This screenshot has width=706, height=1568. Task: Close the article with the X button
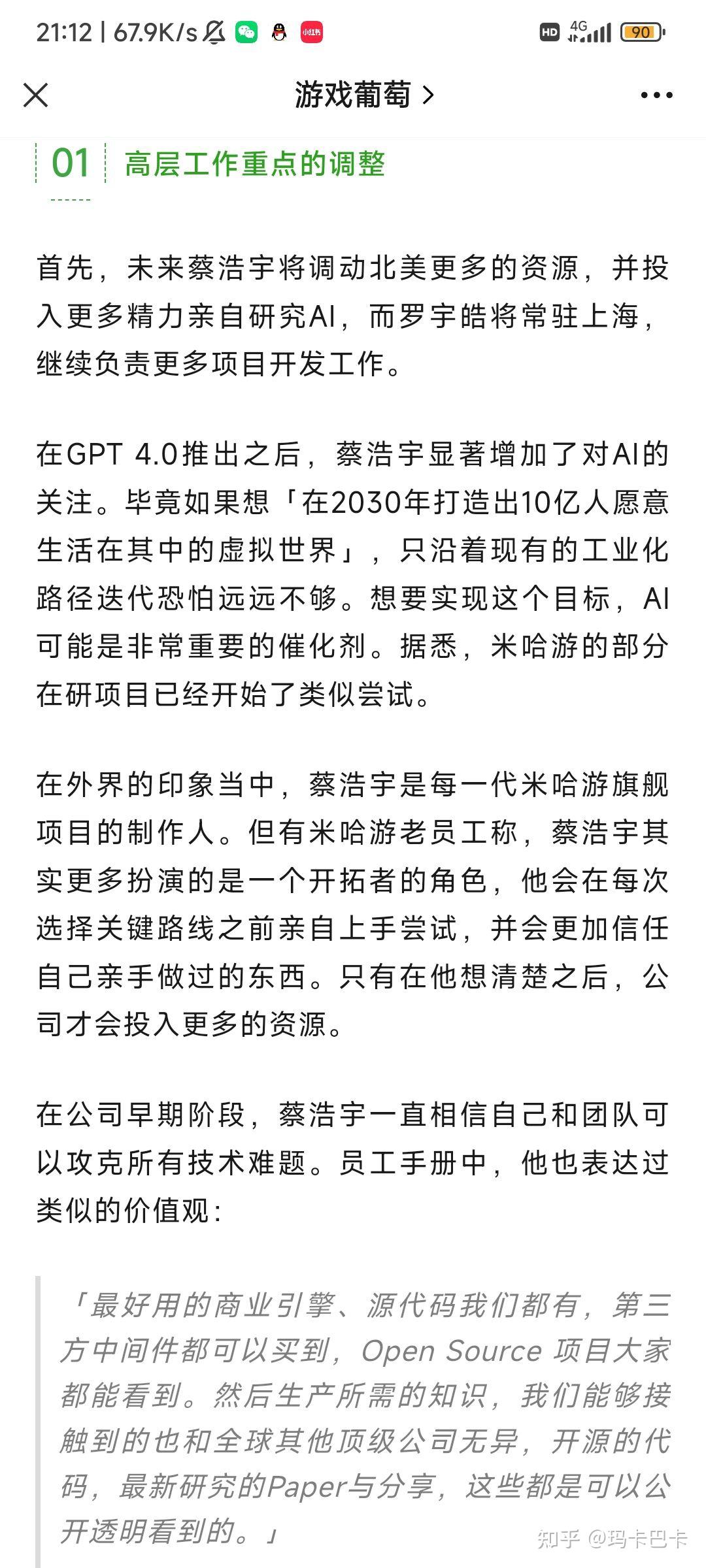(x=35, y=95)
